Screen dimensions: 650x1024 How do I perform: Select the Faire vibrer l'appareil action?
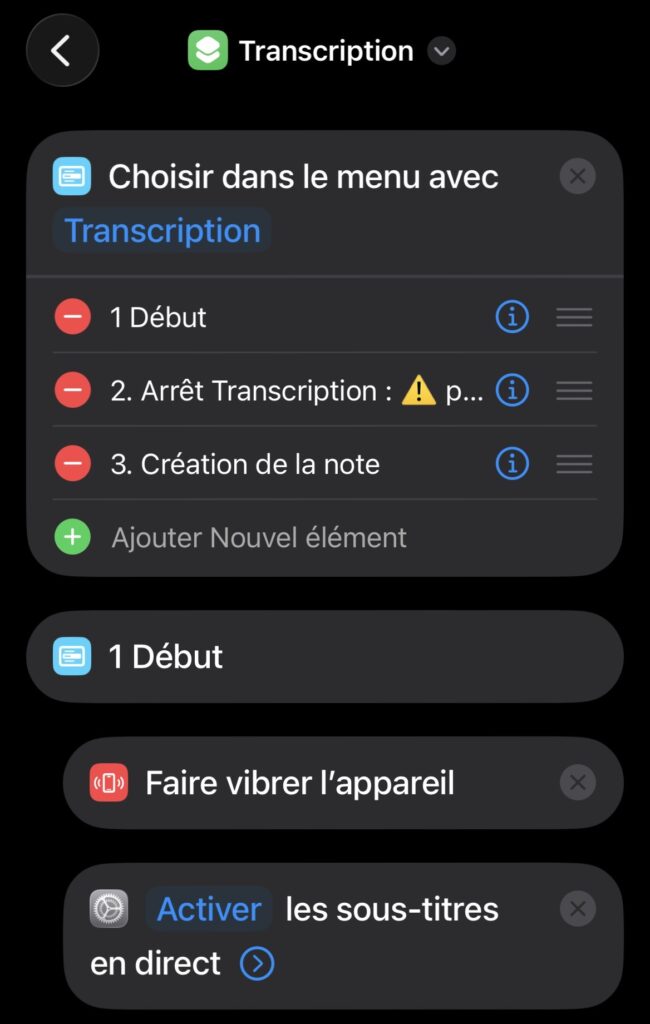pos(300,783)
